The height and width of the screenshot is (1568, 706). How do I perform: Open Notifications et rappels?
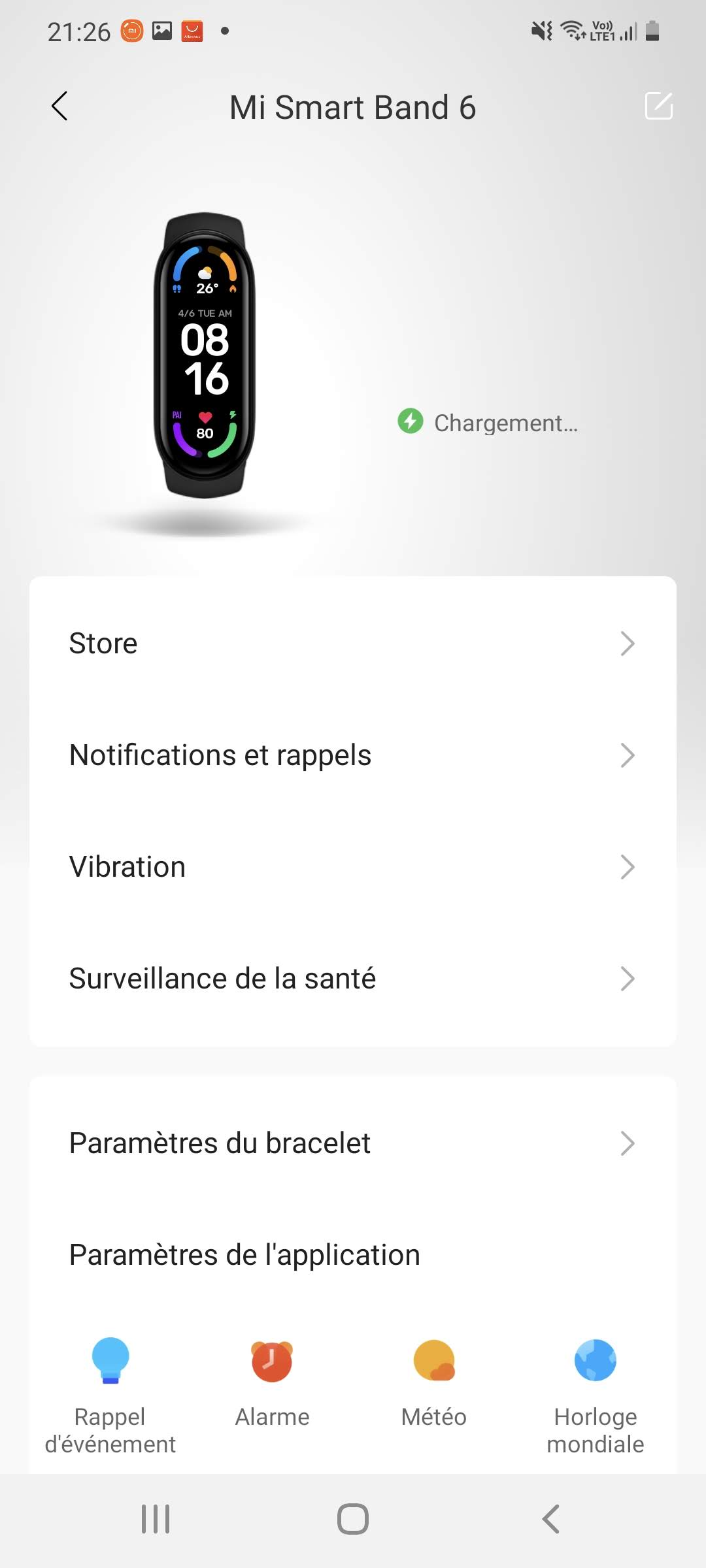coord(353,755)
